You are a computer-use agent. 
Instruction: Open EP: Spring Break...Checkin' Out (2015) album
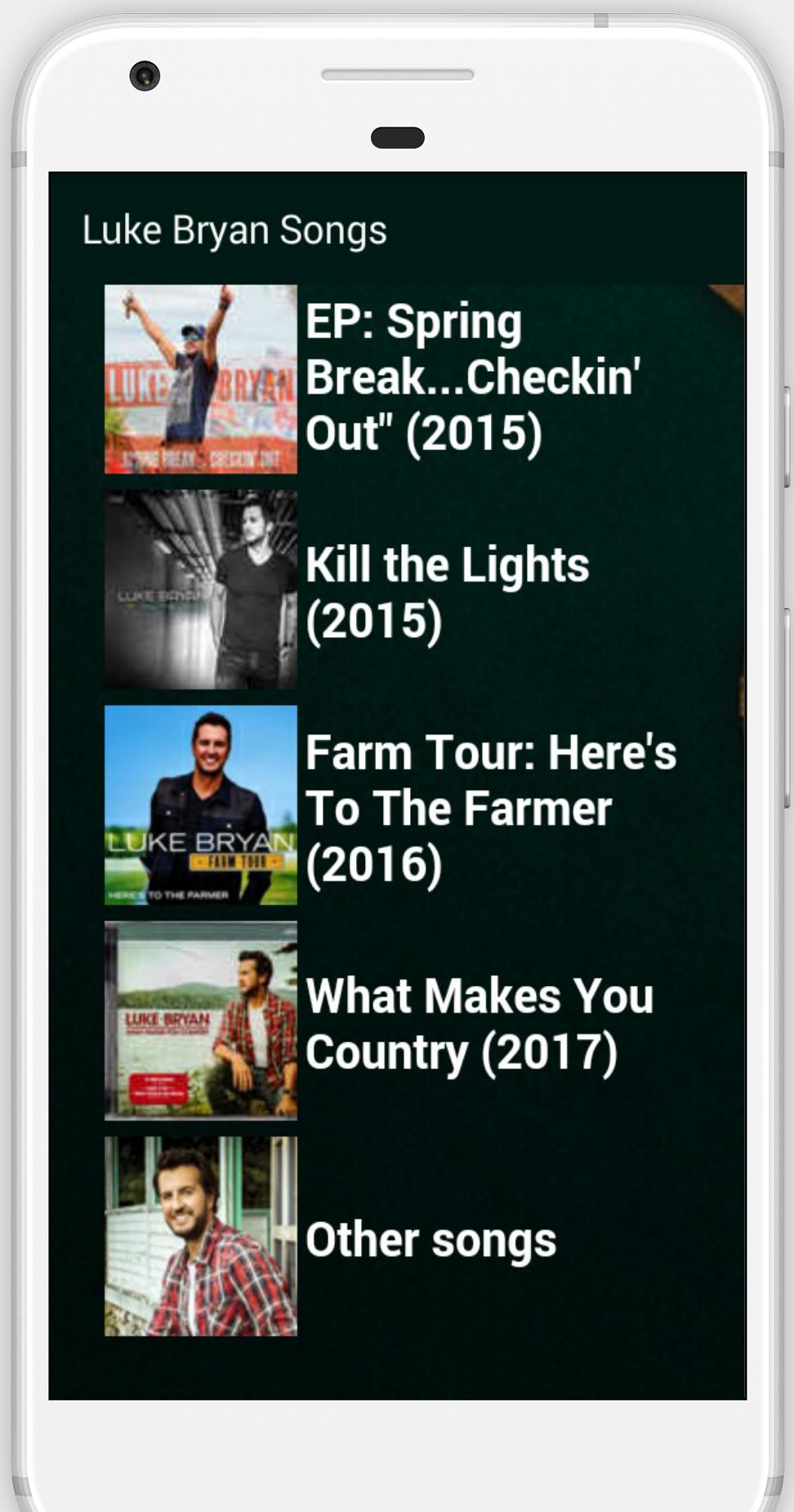tap(472, 378)
